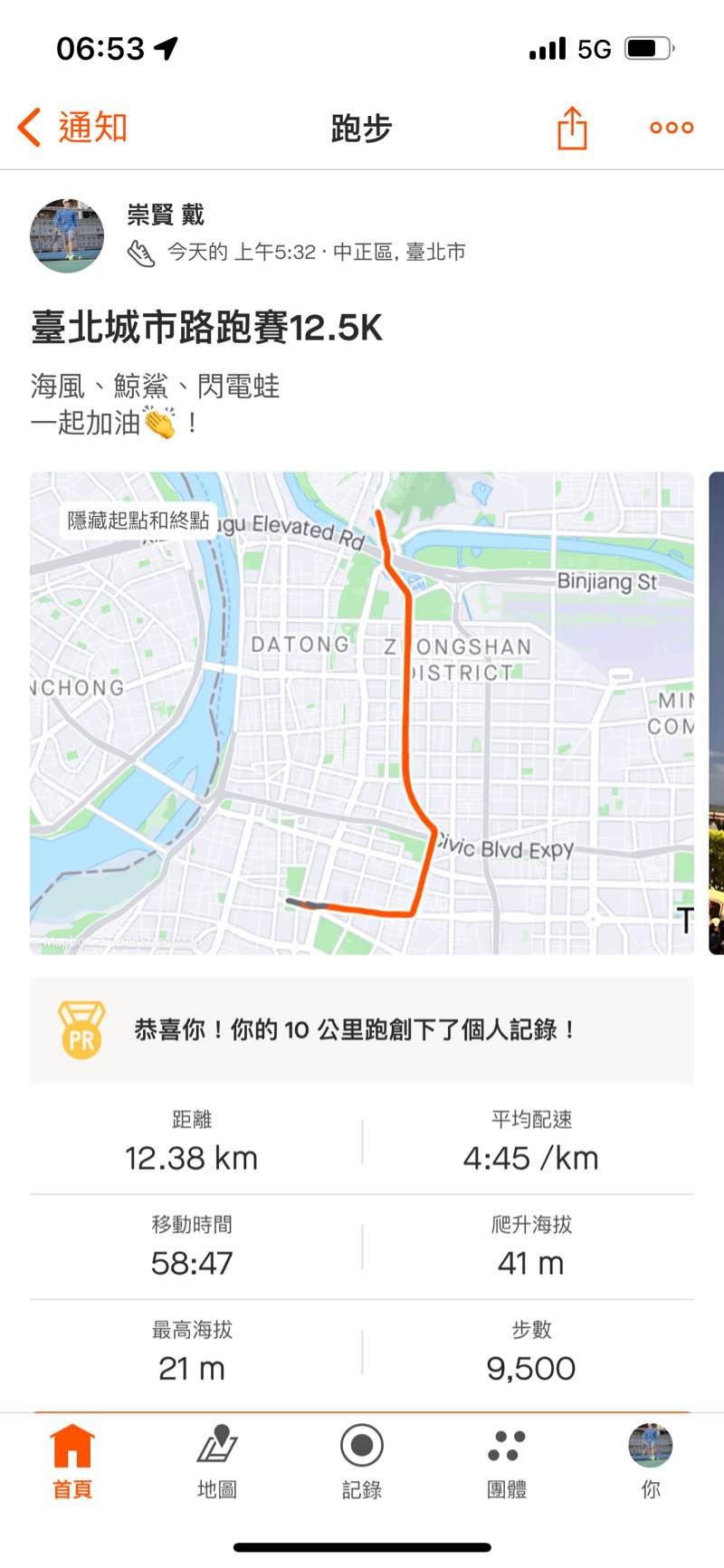Tap the 隱藏起點和終點 button on map

[138, 521]
